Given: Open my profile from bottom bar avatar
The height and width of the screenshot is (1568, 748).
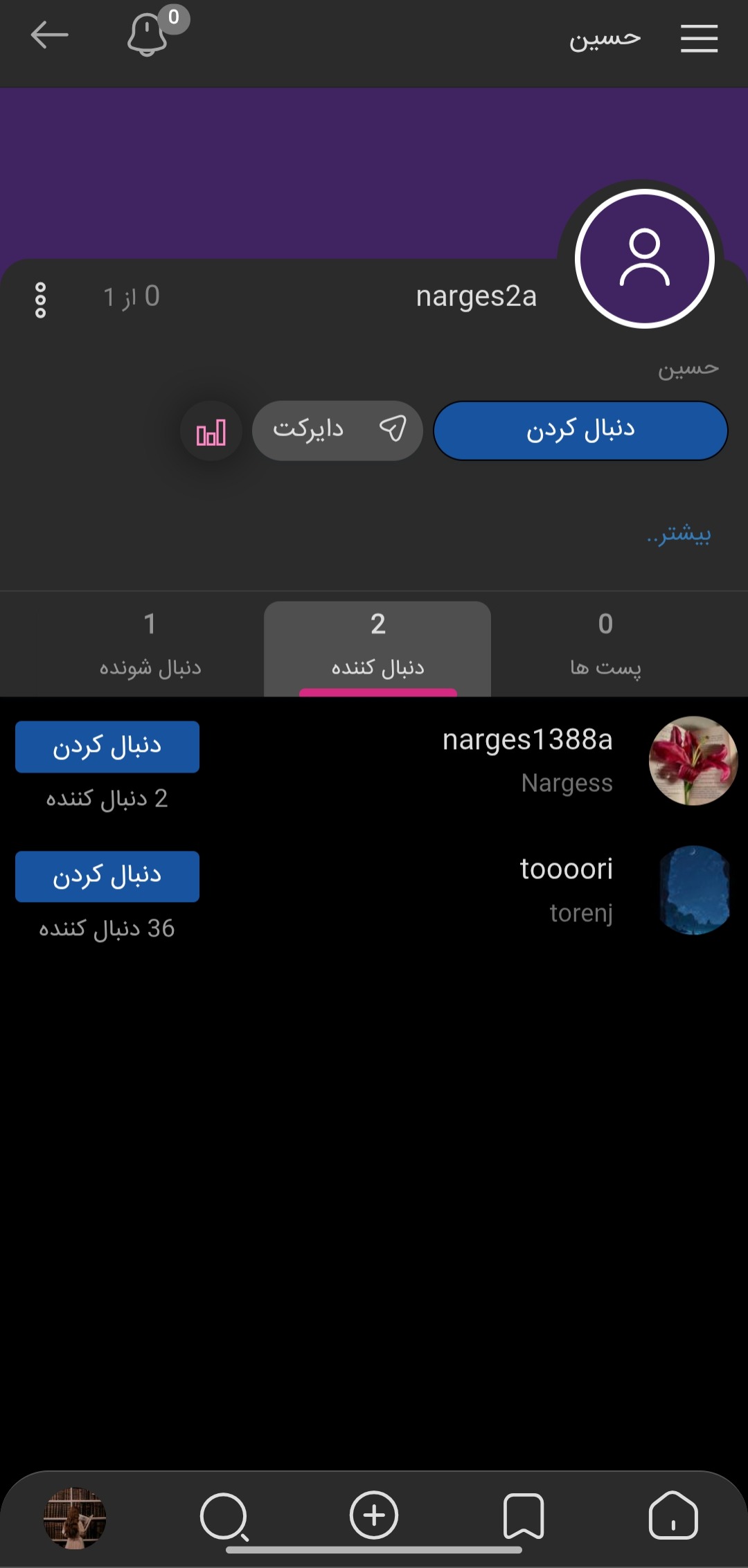Looking at the screenshot, I should point(75,1517).
